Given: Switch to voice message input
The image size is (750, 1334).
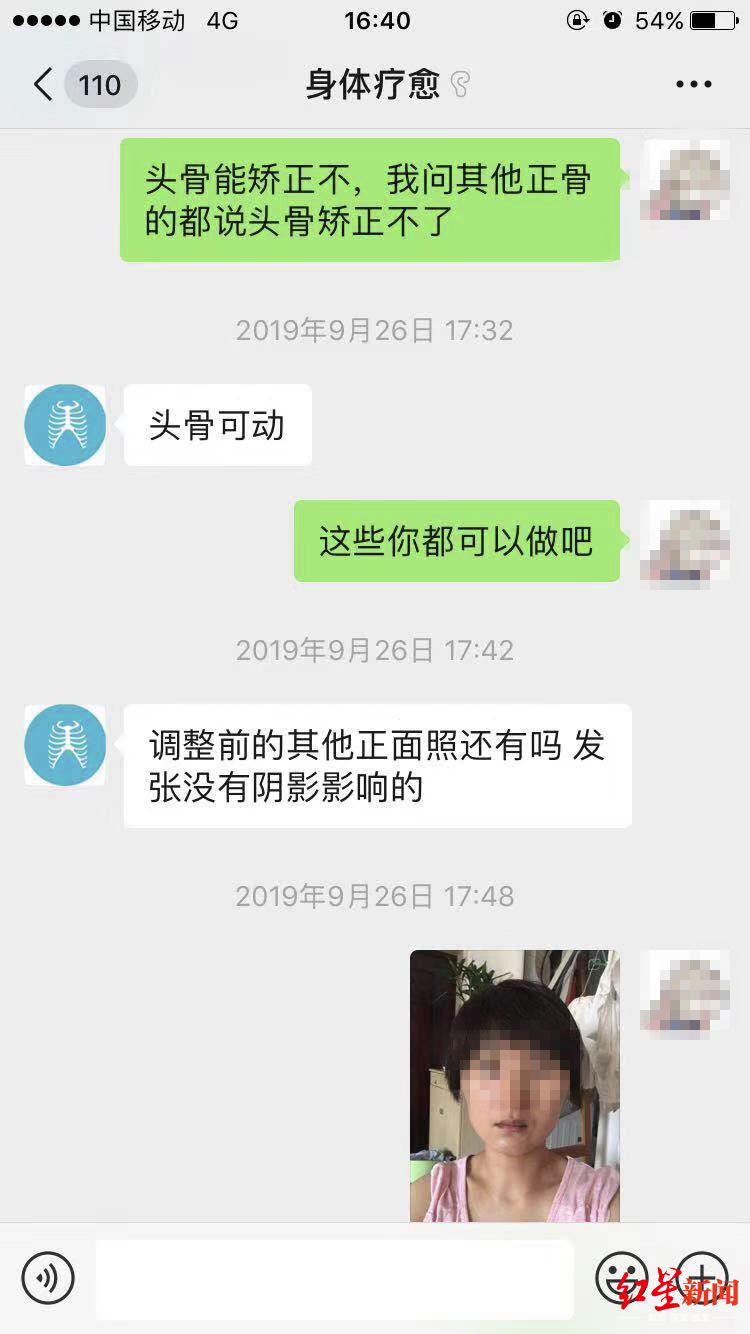Looking at the screenshot, I should (x=48, y=1277).
